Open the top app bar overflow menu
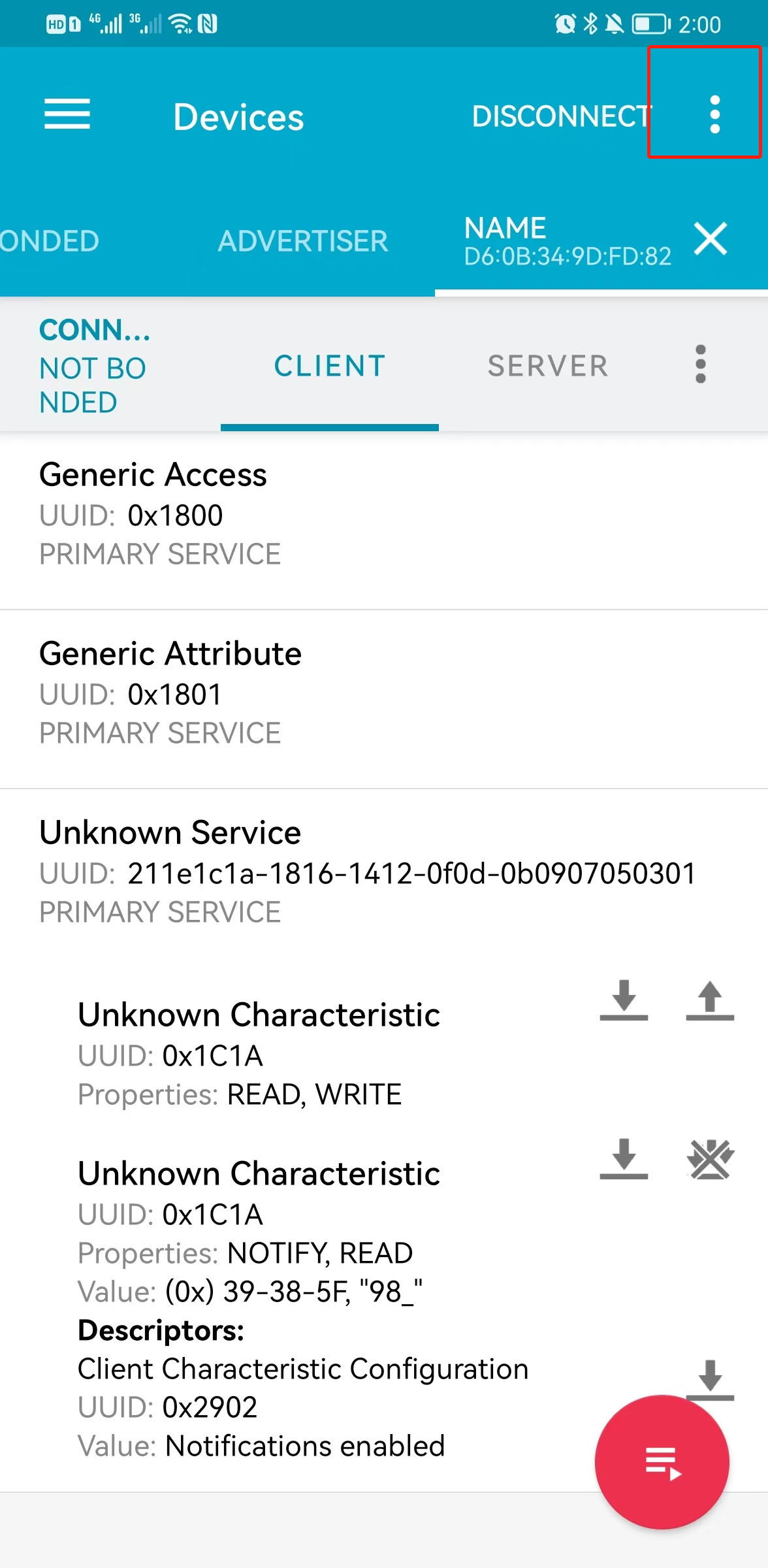The width and height of the screenshot is (768, 1568). pos(714,115)
